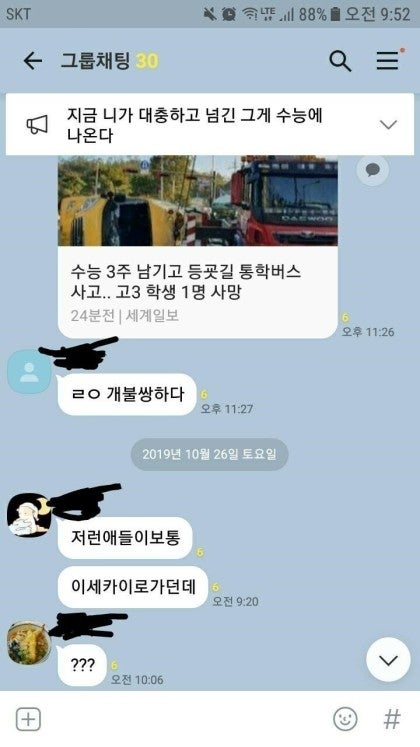Open the 세계일보 news article card
The image size is (420, 747).
point(198,247)
